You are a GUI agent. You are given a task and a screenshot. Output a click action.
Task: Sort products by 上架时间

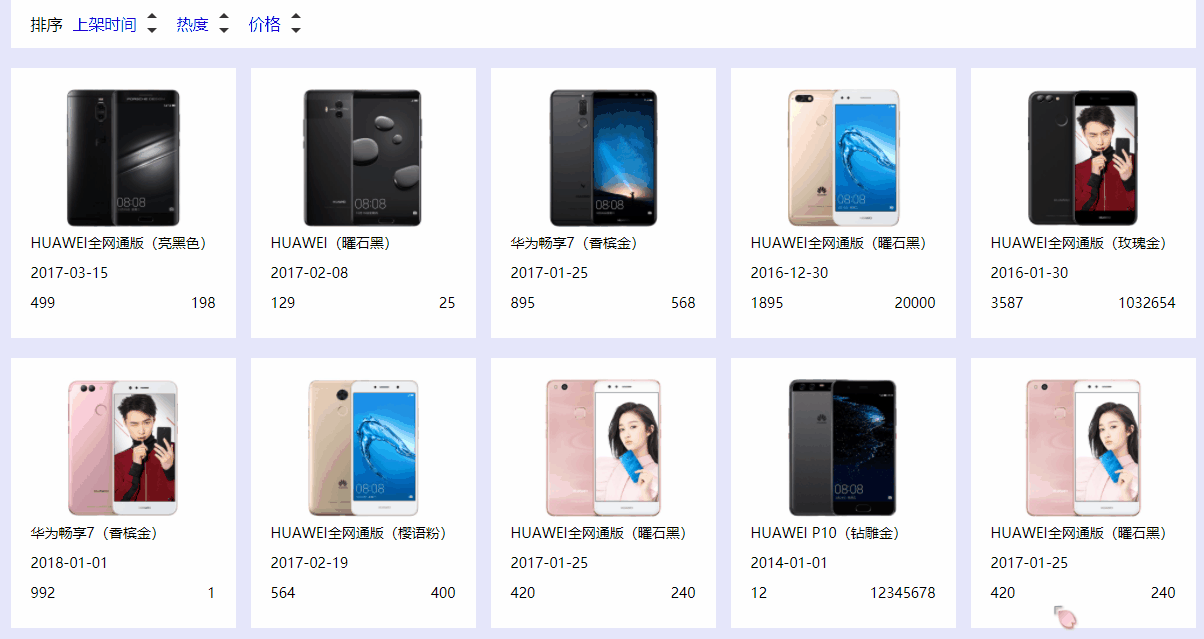[105, 25]
